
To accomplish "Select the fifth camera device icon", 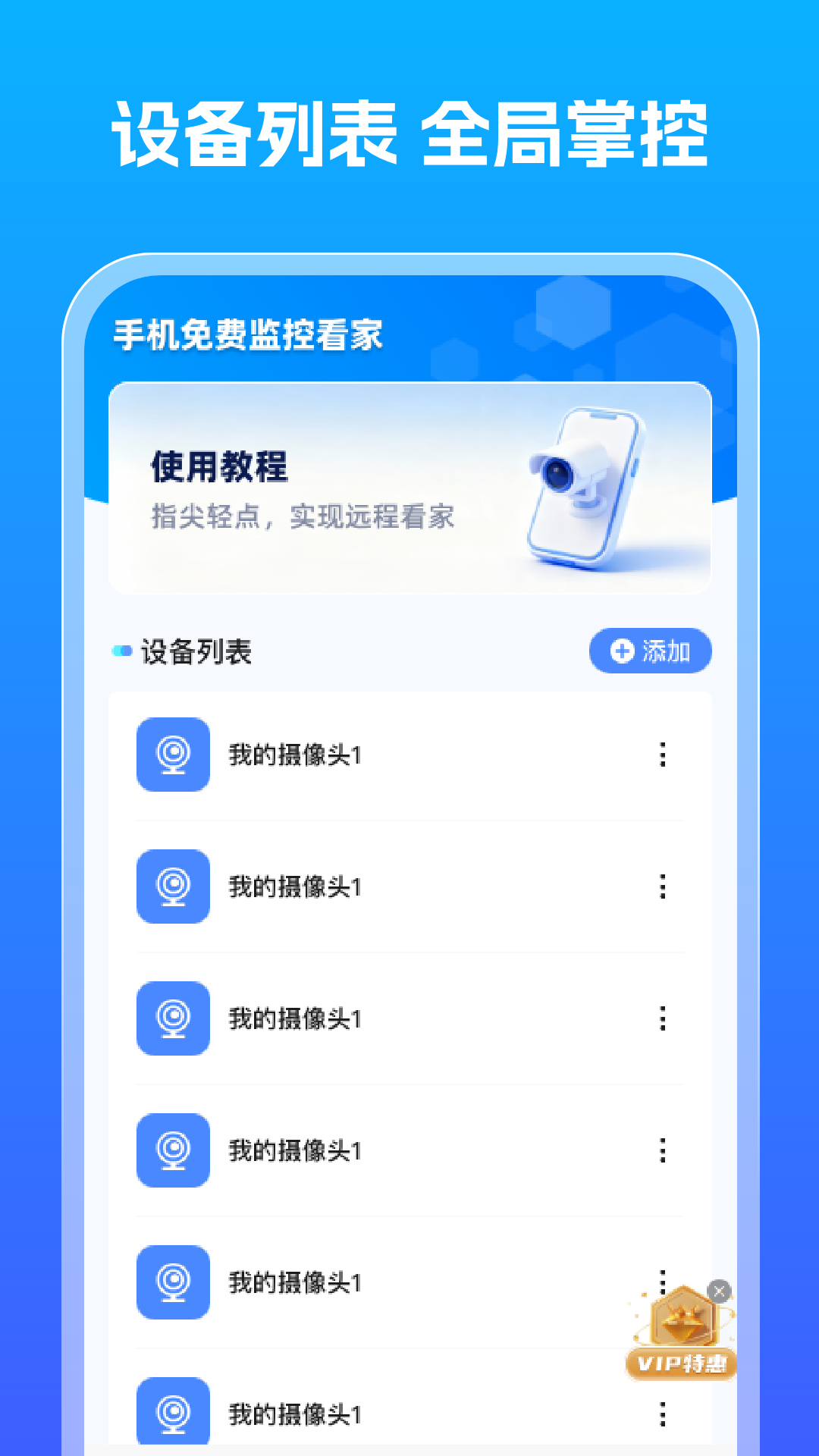I will [172, 1283].
